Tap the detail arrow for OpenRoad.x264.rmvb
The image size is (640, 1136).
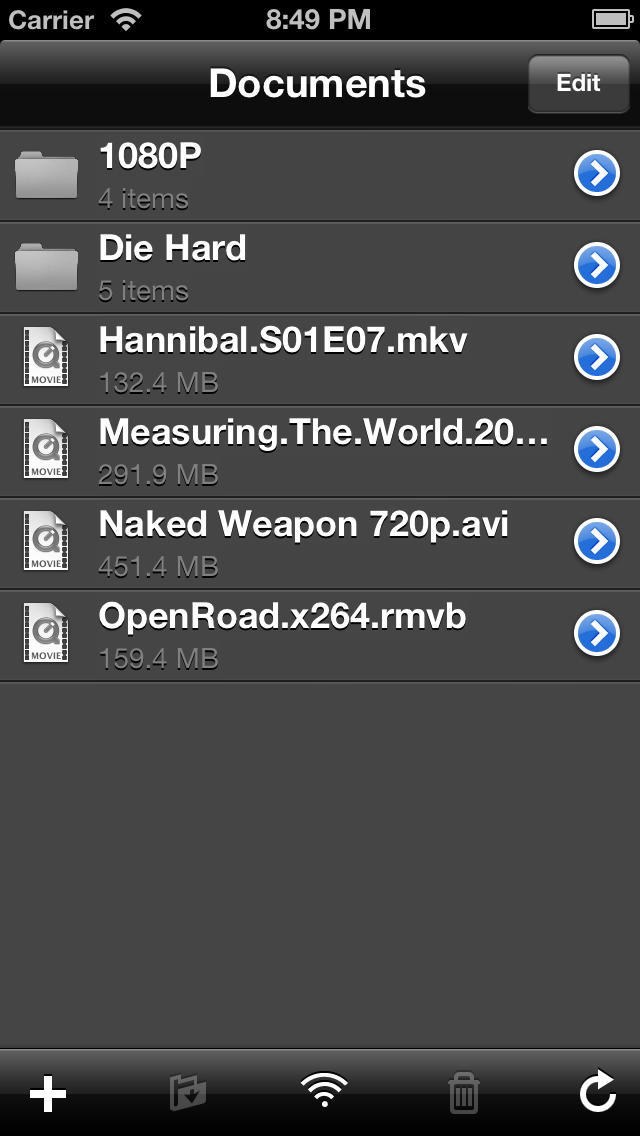597,634
